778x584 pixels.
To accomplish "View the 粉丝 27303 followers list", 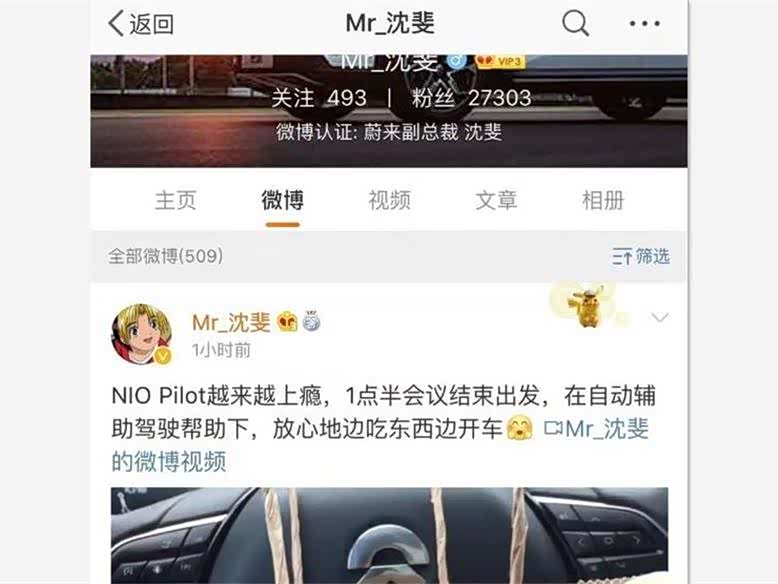I will pyautogui.click(x=471, y=98).
